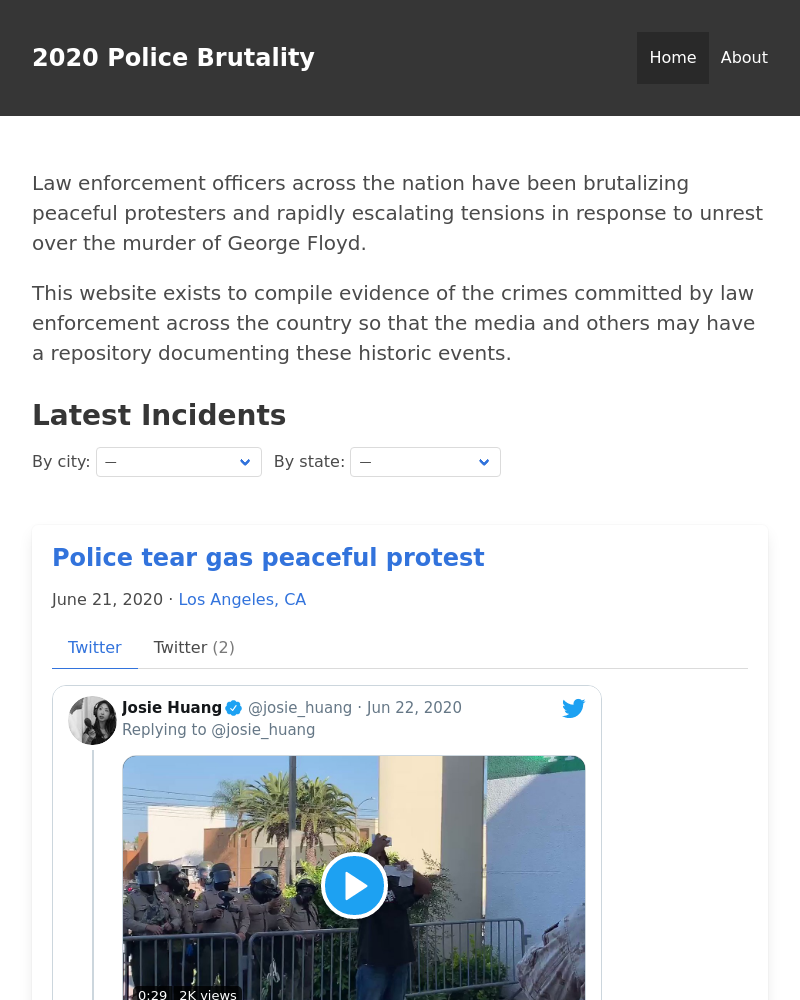Switch to the Twitter (2) tab
This screenshot has width=800, height=1000.
[194, 648]
